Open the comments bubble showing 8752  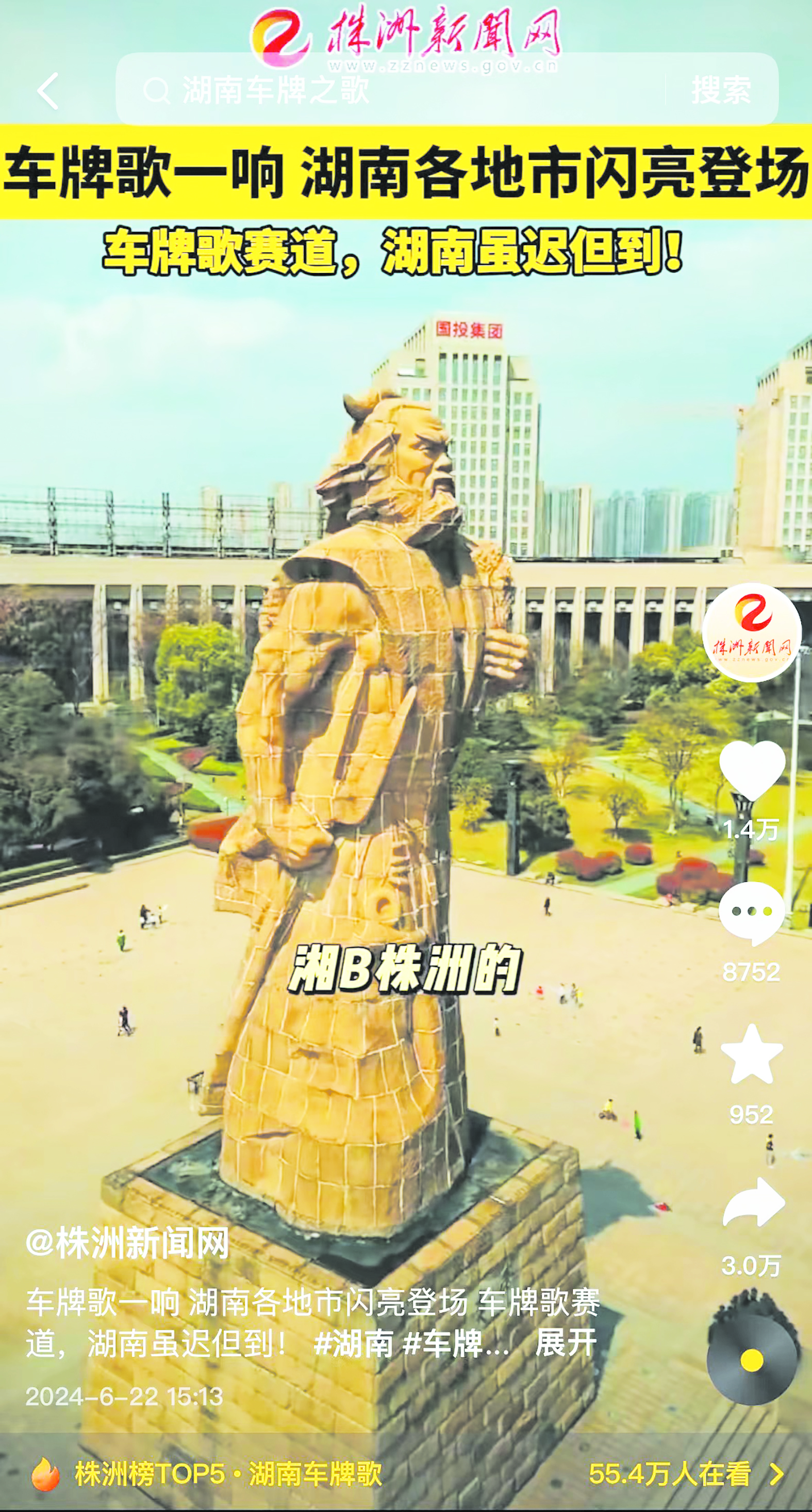click(x=752, y=913)
